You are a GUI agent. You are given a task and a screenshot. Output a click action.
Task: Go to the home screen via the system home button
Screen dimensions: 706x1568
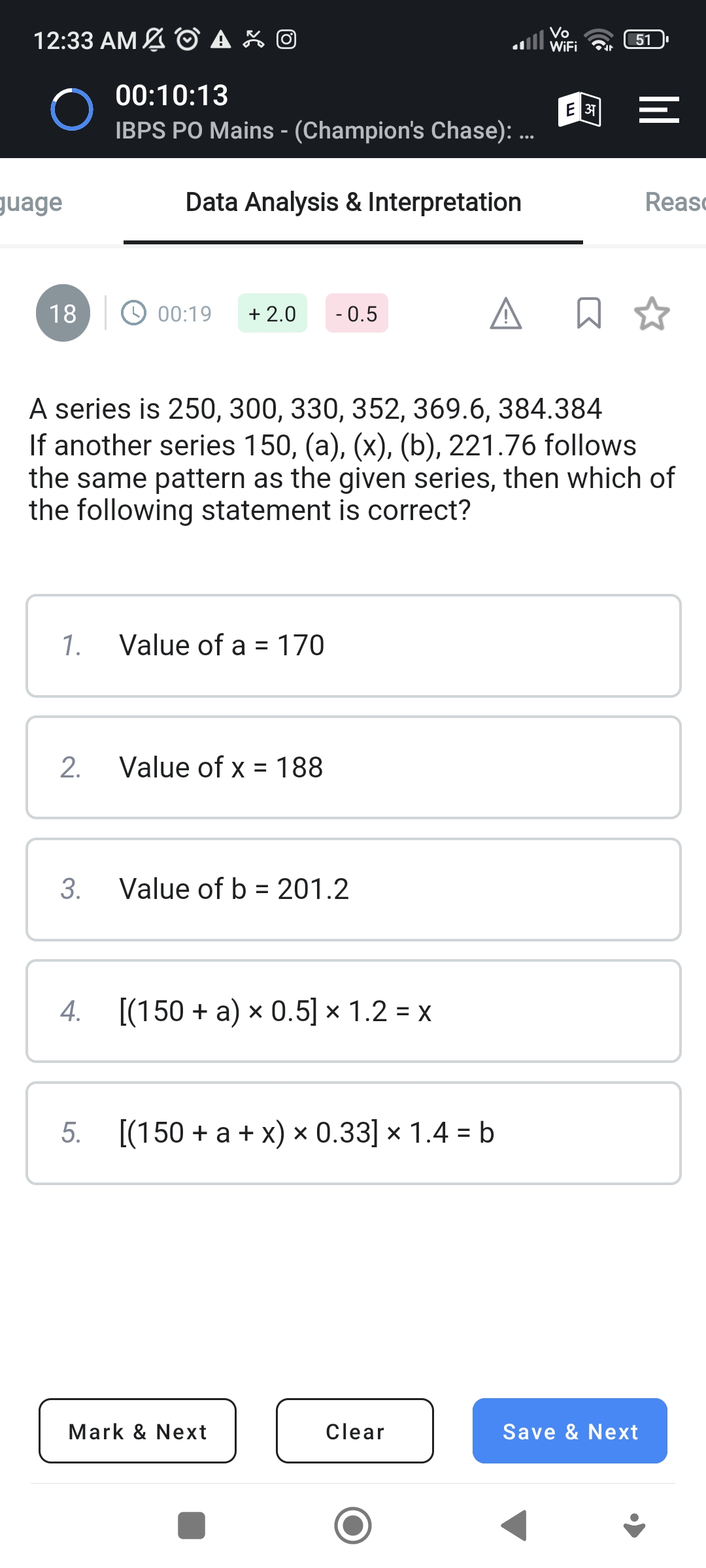point(353,1526)
